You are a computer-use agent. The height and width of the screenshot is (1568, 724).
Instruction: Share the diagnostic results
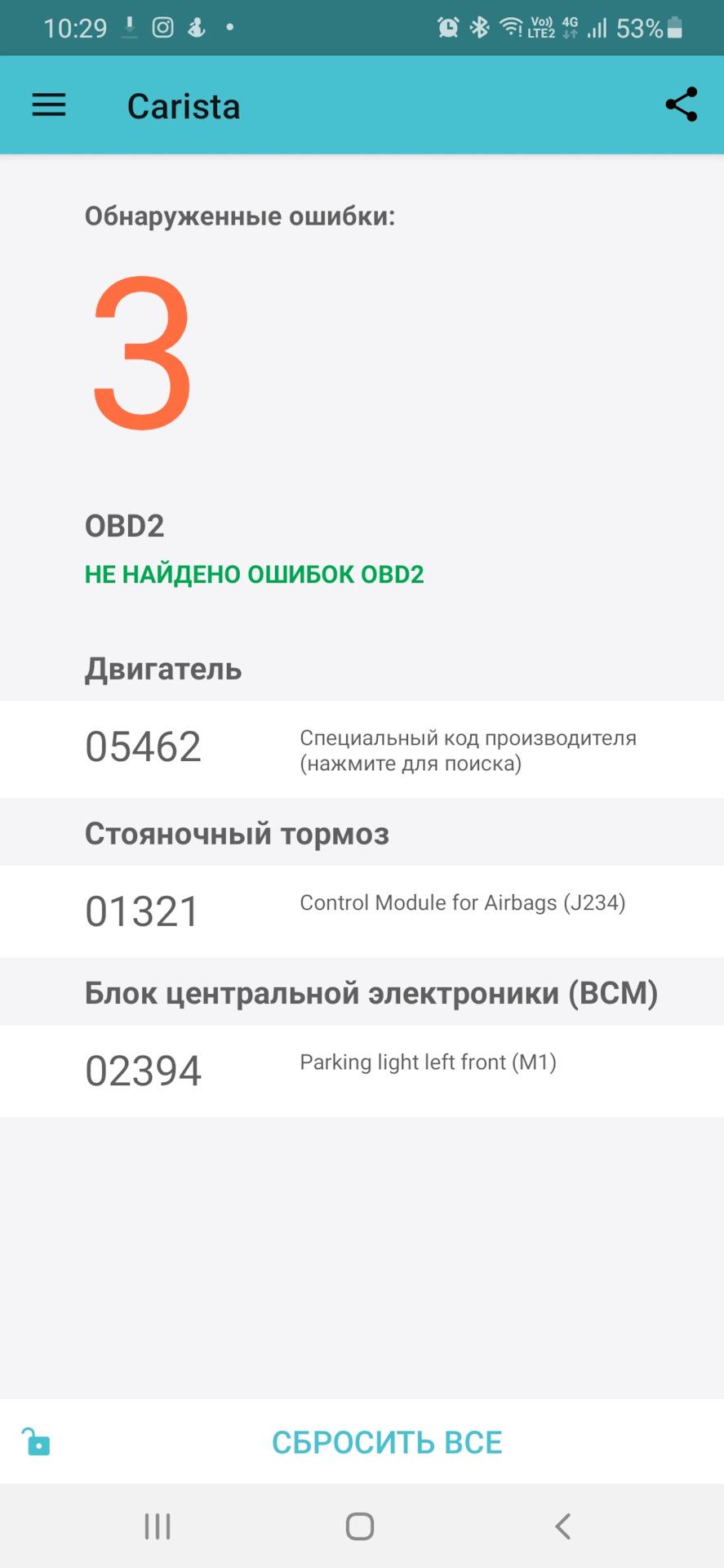tap(682, 105)
